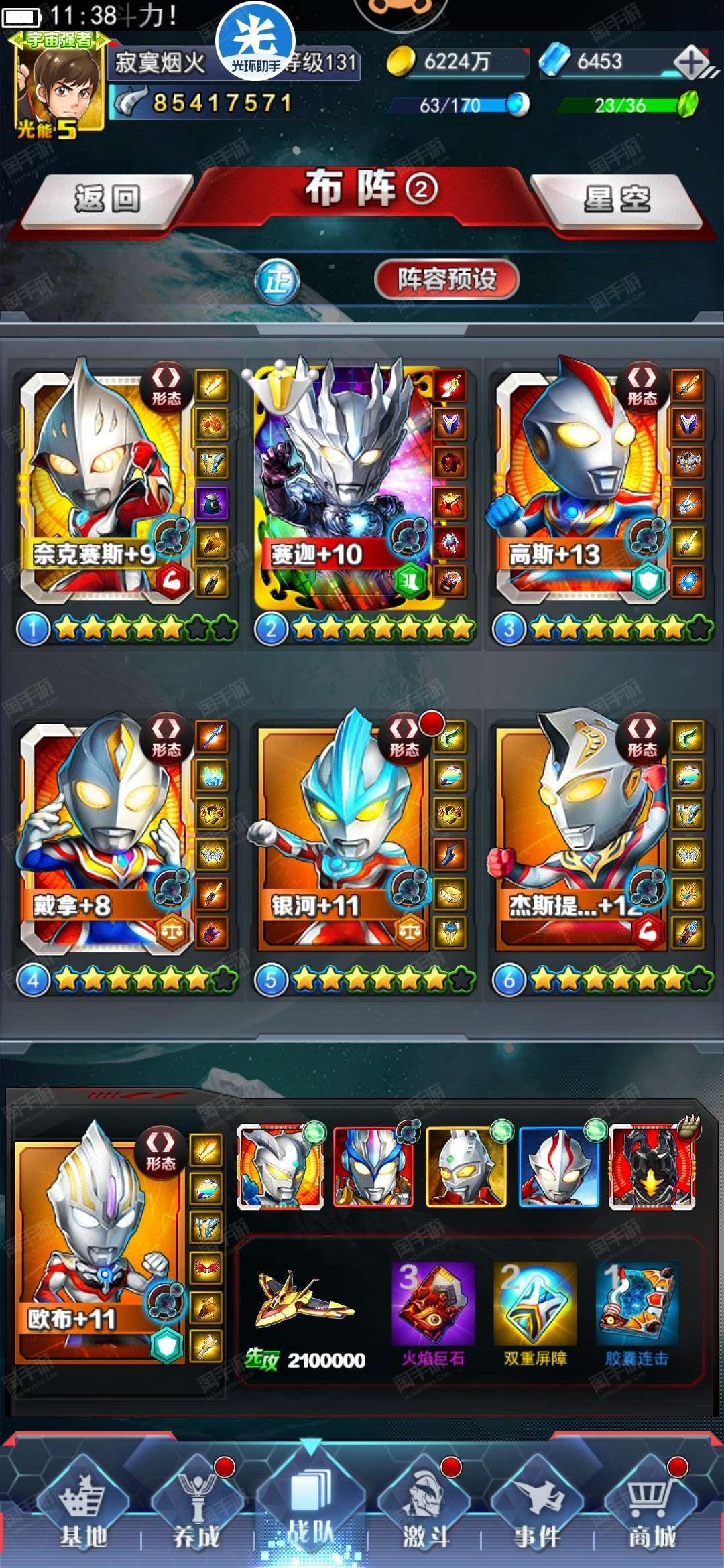Select the 胶囊连击 skill card
Screen dimensions: 724x1568
point(637,1305)
